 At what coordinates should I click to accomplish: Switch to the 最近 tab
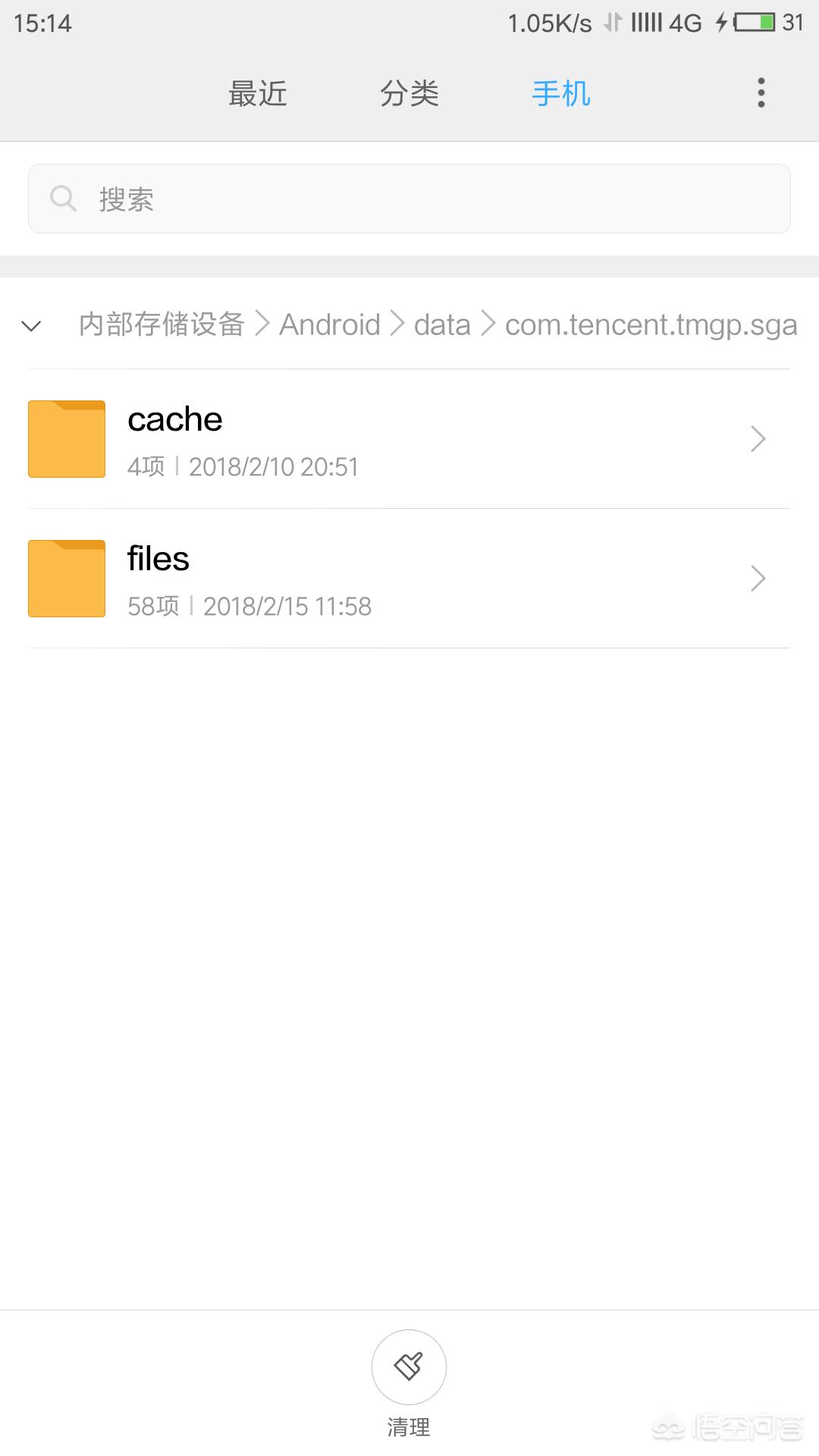coord(258,94)
